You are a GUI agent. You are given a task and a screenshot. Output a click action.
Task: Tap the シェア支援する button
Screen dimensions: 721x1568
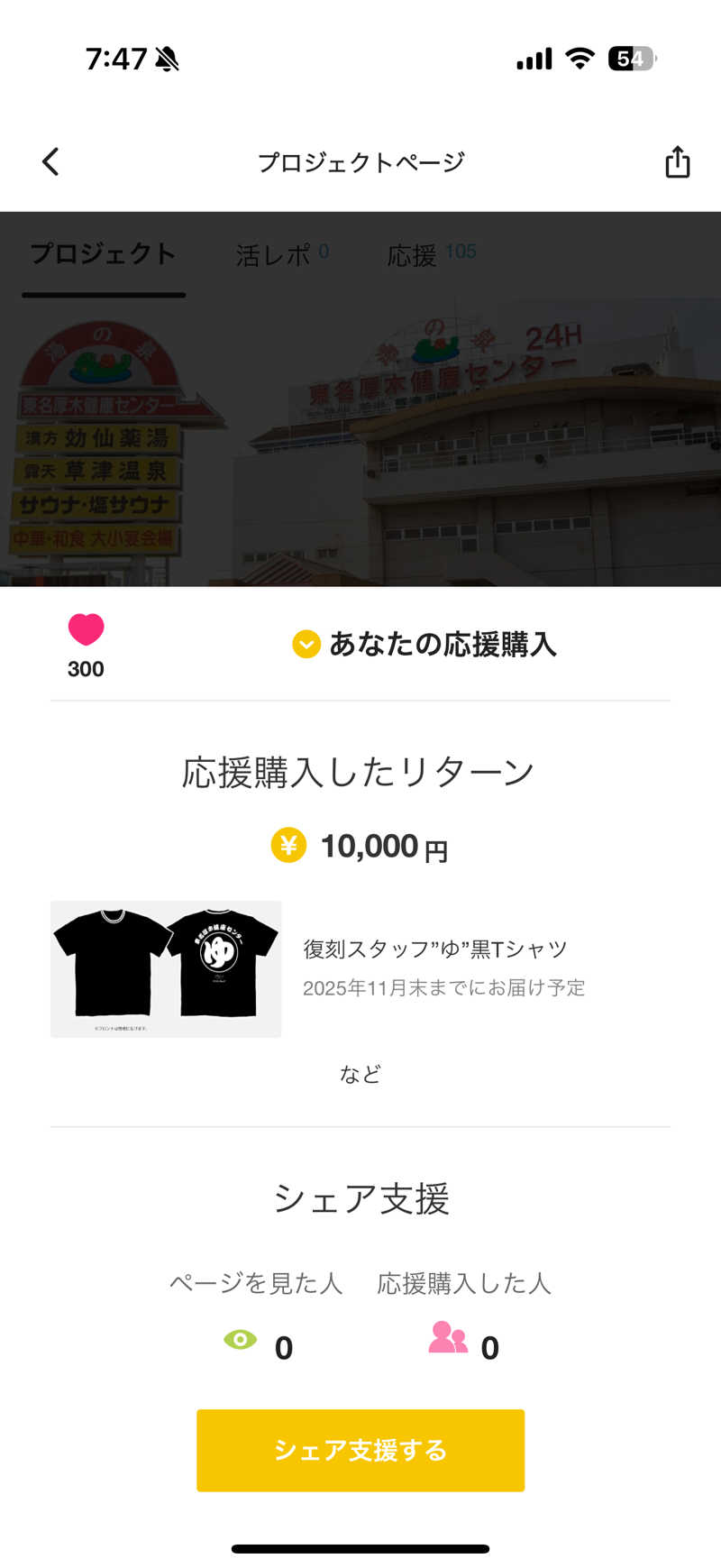(360, 1450)
